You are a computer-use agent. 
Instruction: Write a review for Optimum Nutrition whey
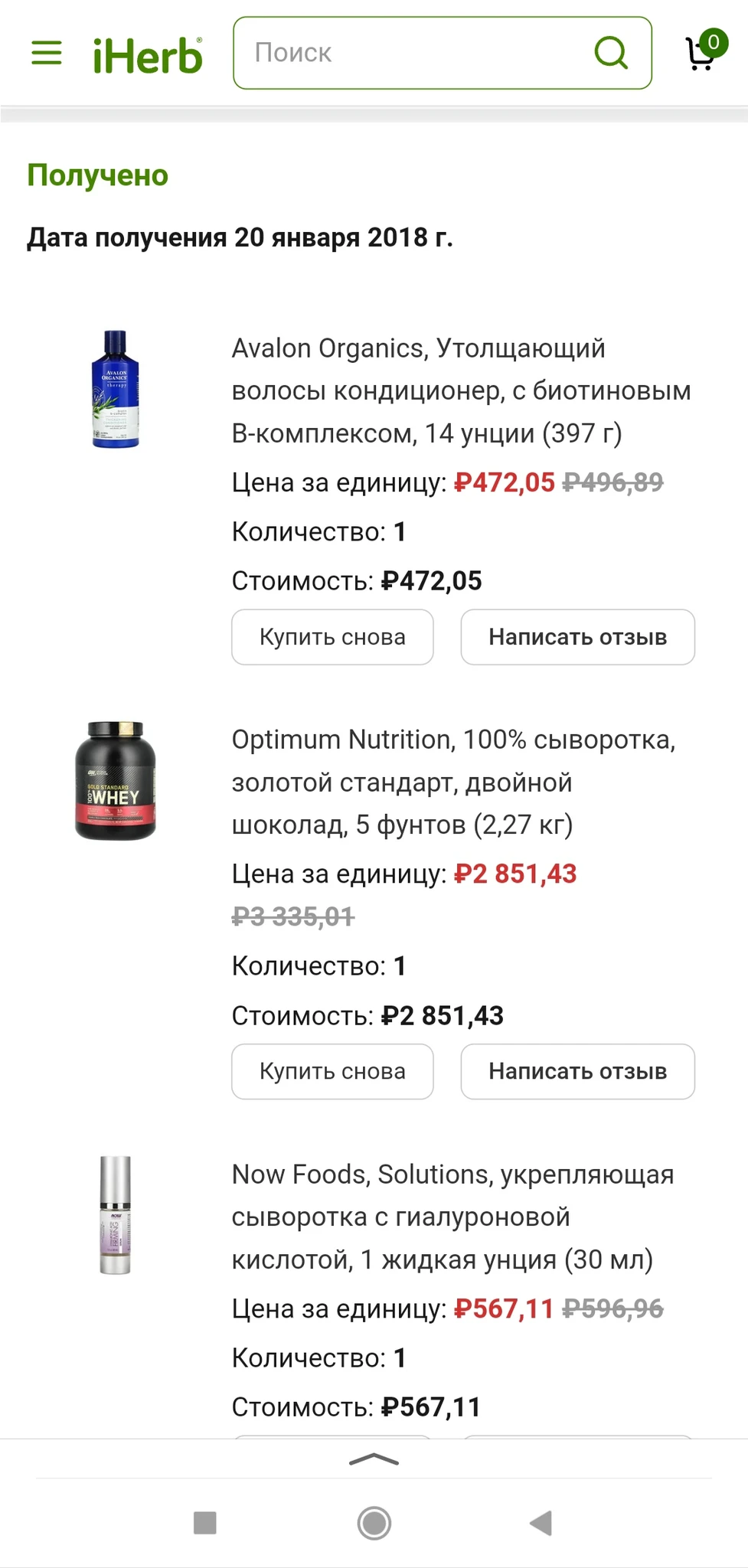coord(577,1071)
